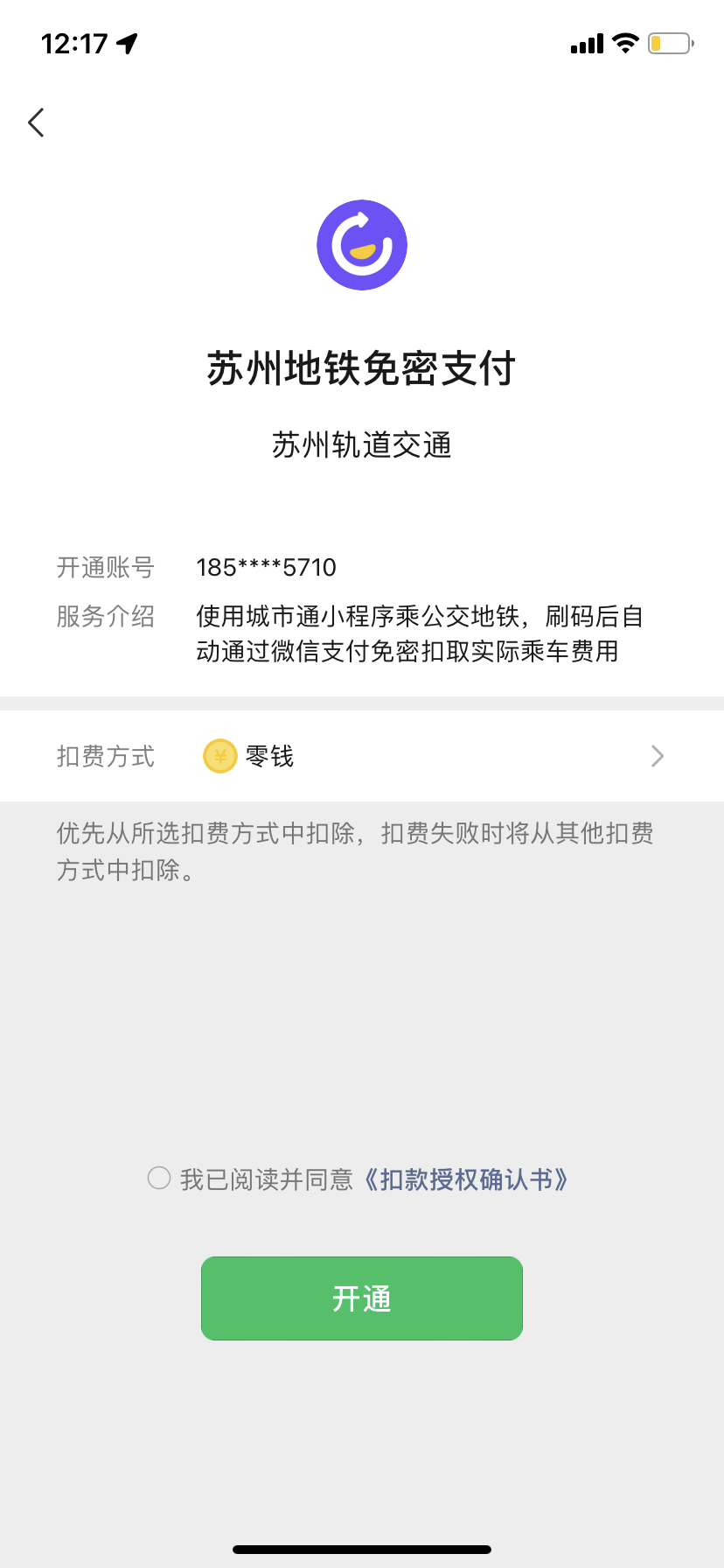Go back using the top-left arrow
Screen dimensions: 724x1568
[36, 122]
